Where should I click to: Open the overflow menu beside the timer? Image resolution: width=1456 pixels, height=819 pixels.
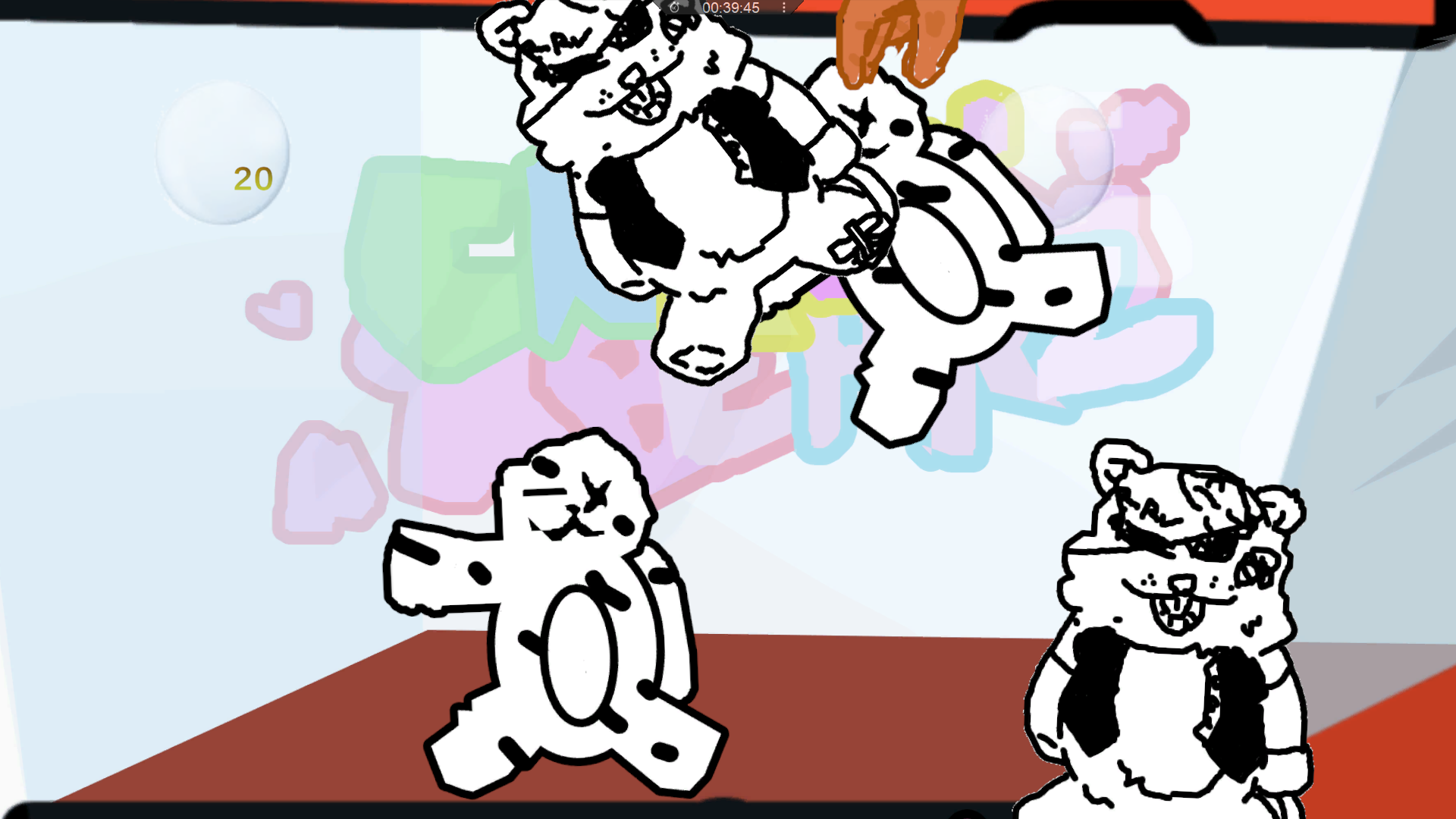click(x=783, y=8)
